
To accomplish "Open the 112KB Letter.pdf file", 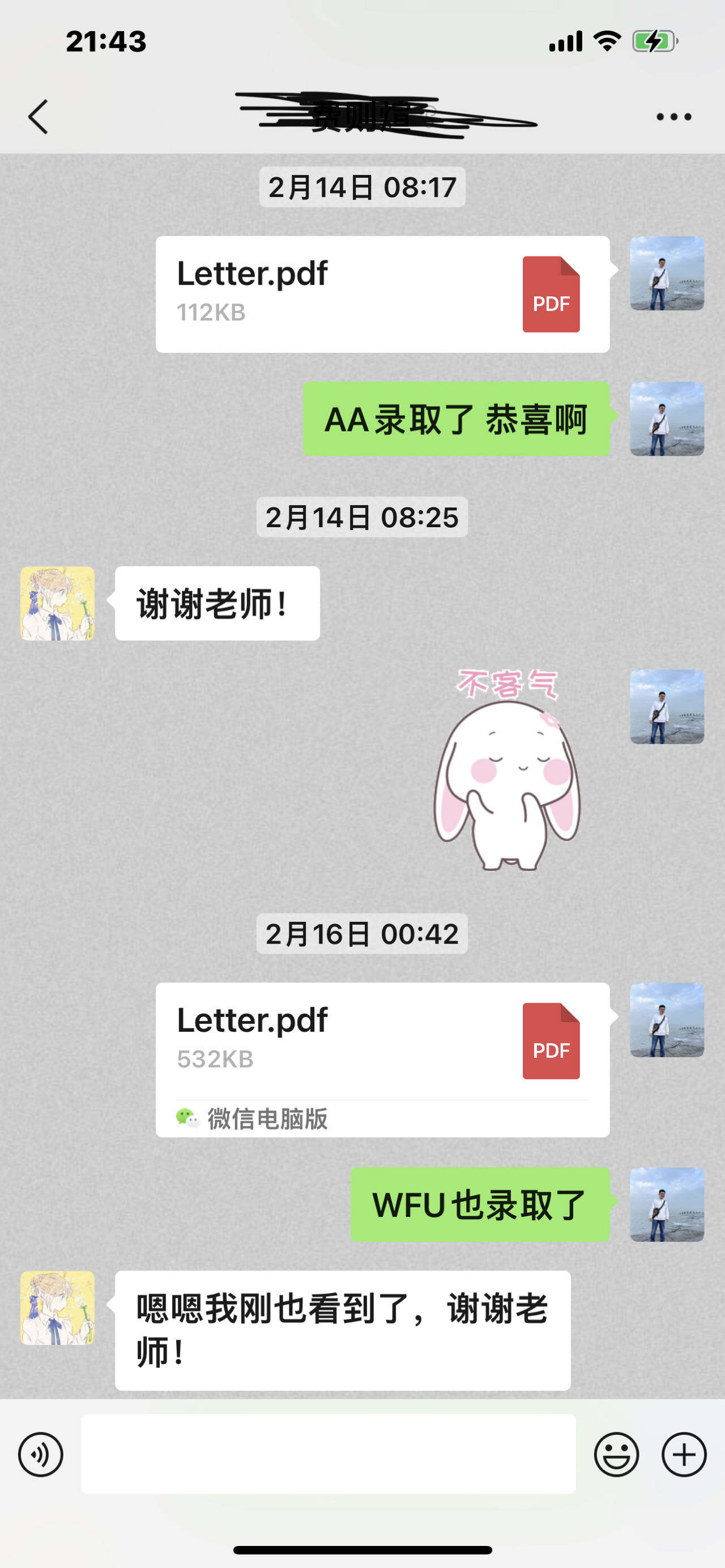I will [x=382, y=294].
